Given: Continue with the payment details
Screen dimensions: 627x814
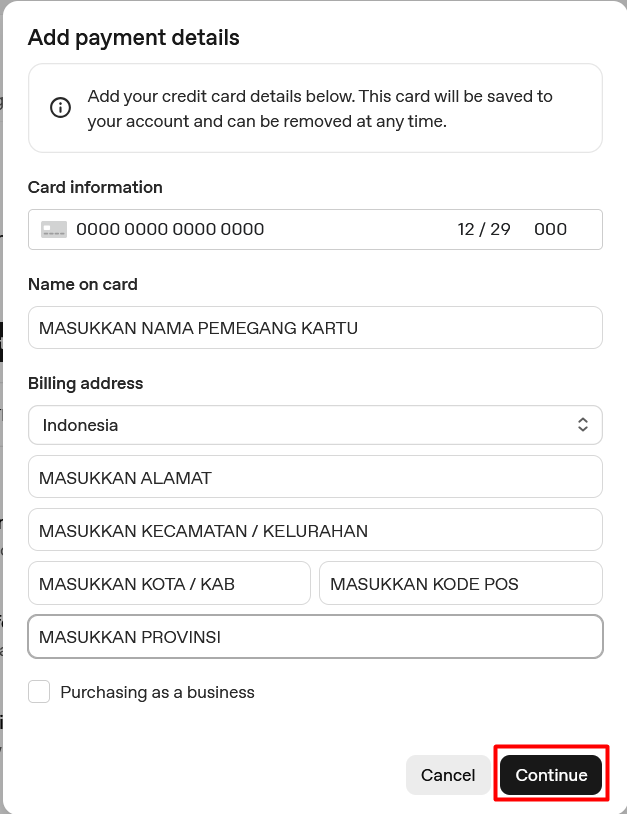Looking at the screenshot, I should pos(551,775).
